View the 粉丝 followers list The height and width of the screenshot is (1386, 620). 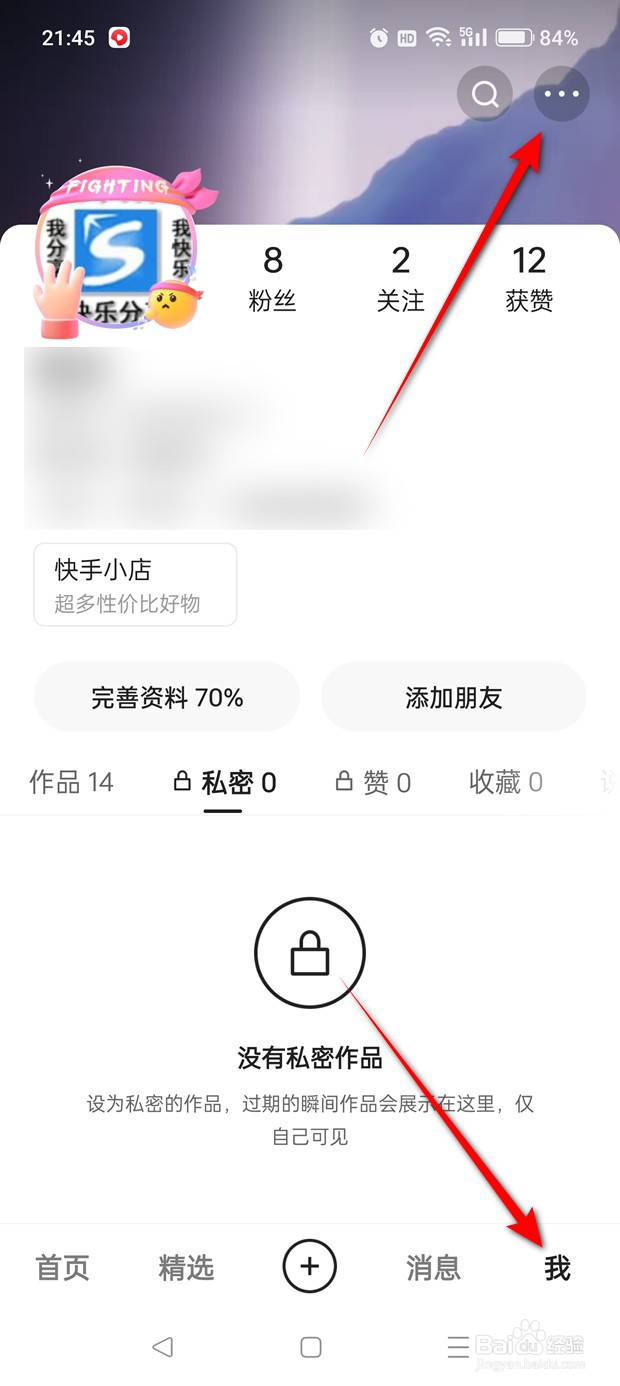tap(273, 278)
